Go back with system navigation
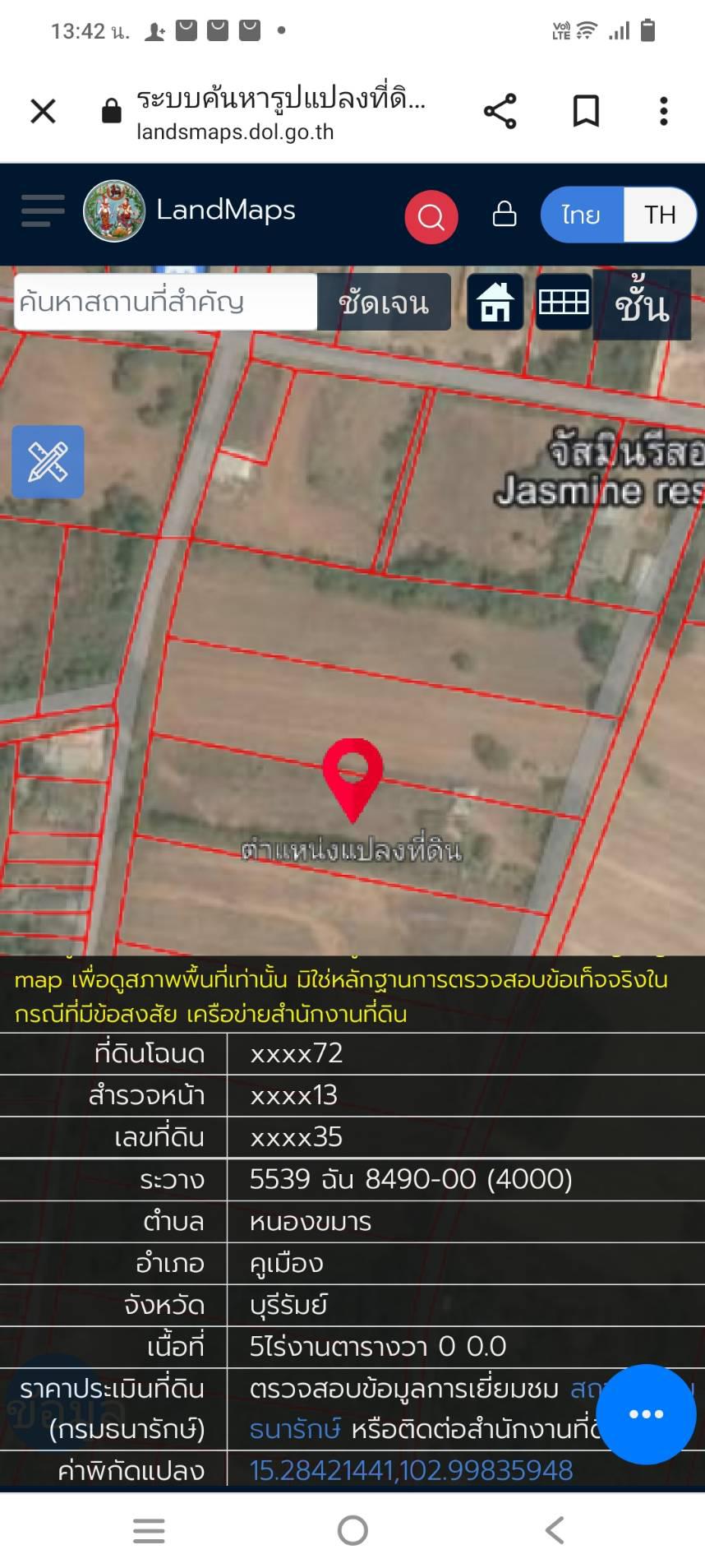Screen dimensions: 705x1568 pos(555,1530)
